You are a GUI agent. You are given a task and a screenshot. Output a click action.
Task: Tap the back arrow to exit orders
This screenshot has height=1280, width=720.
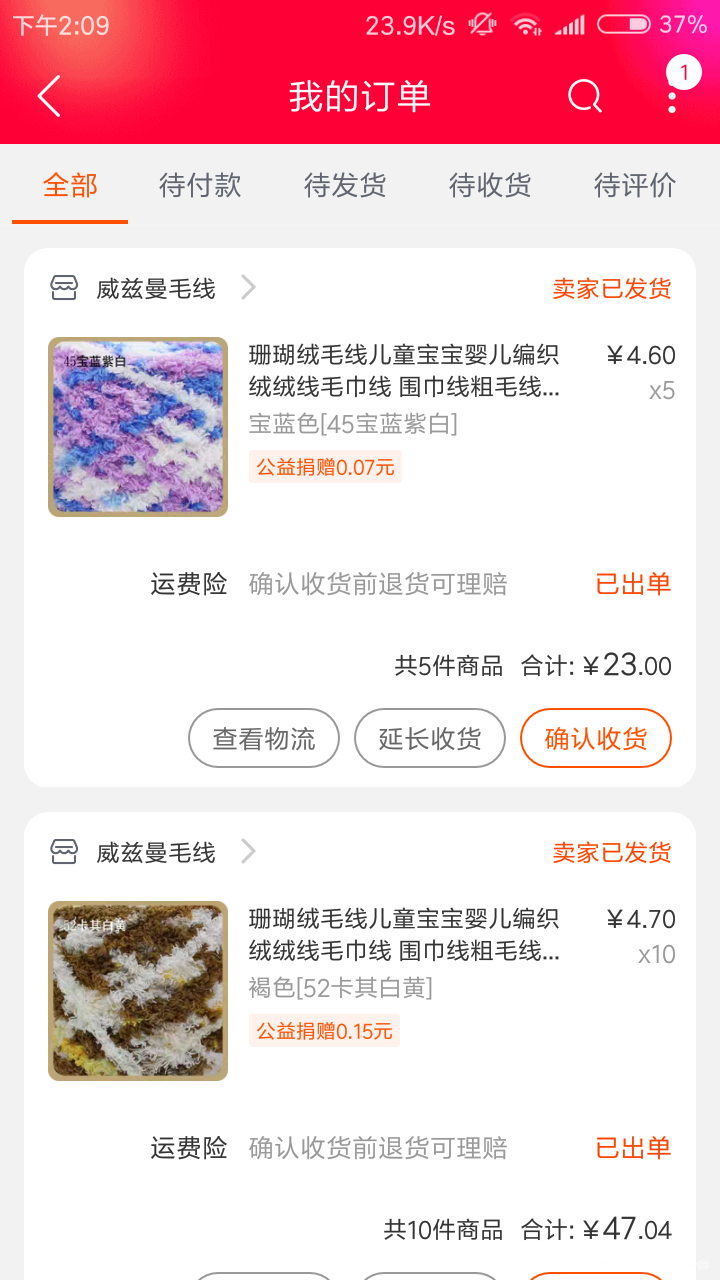click(47, 96)
